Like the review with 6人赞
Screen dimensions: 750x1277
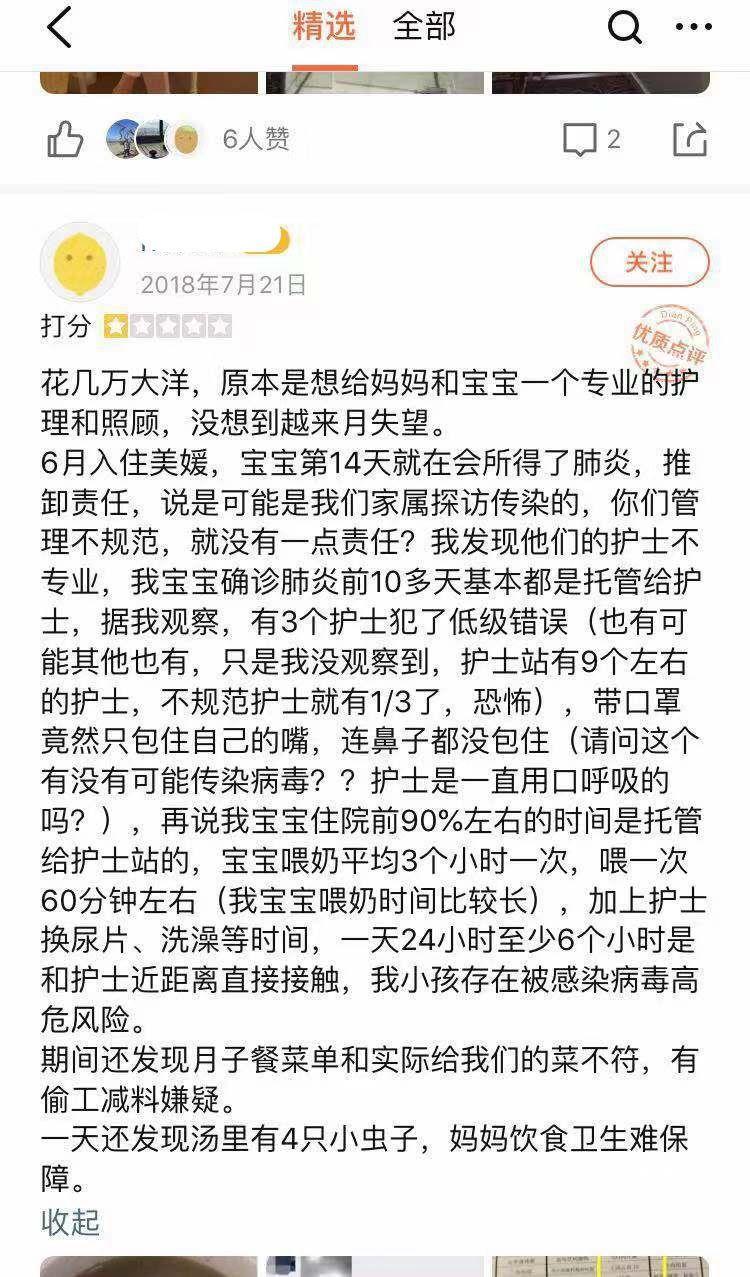point(66,139)
